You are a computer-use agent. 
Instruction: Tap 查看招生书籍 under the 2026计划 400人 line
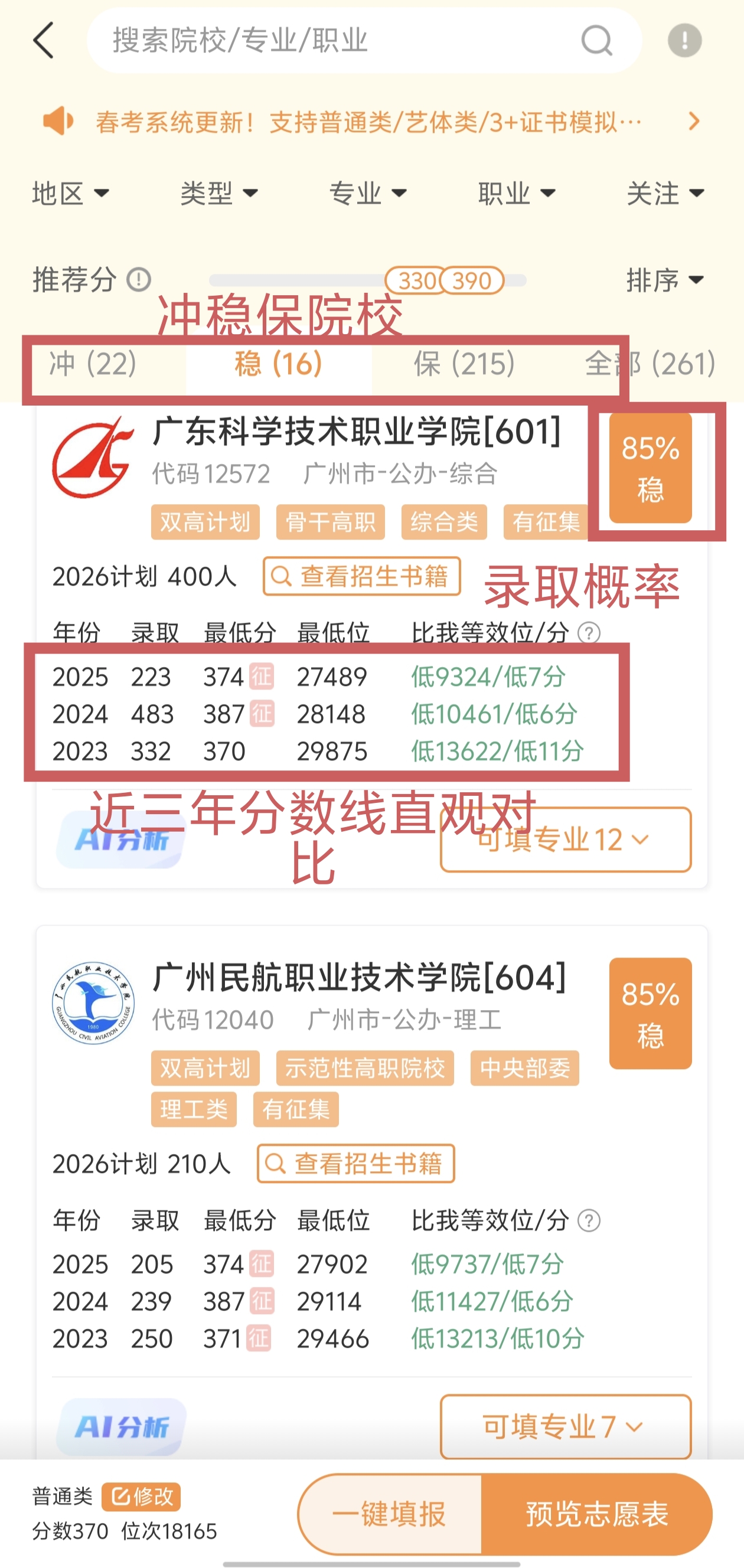[x=361, y=576]
